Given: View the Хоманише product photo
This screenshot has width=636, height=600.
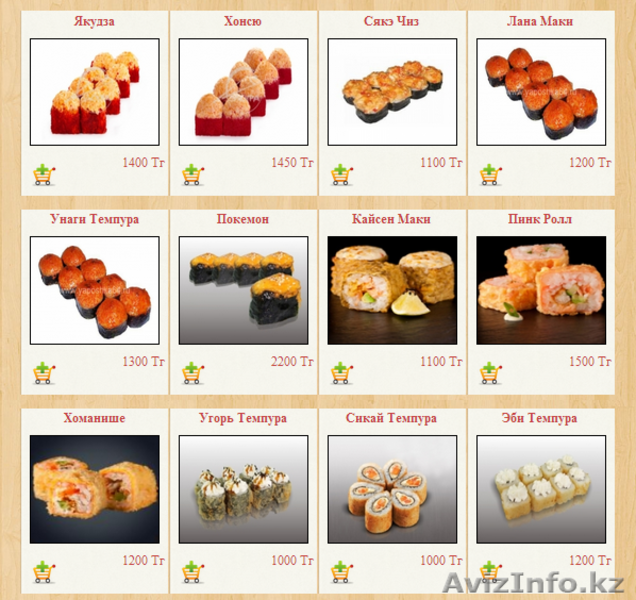Looking at the screenshot, I should coord(94,489).
